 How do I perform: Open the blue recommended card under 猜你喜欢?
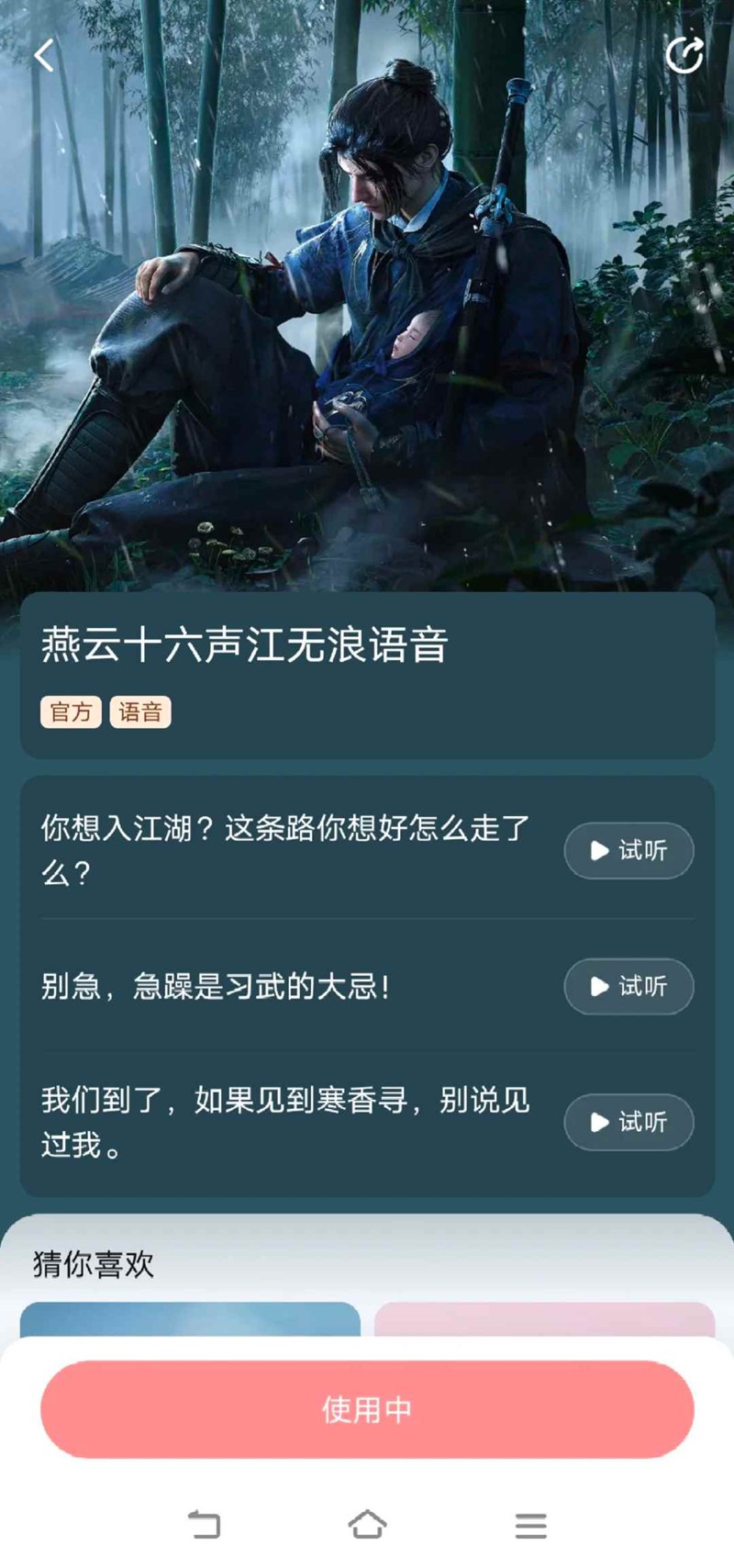190,1319
